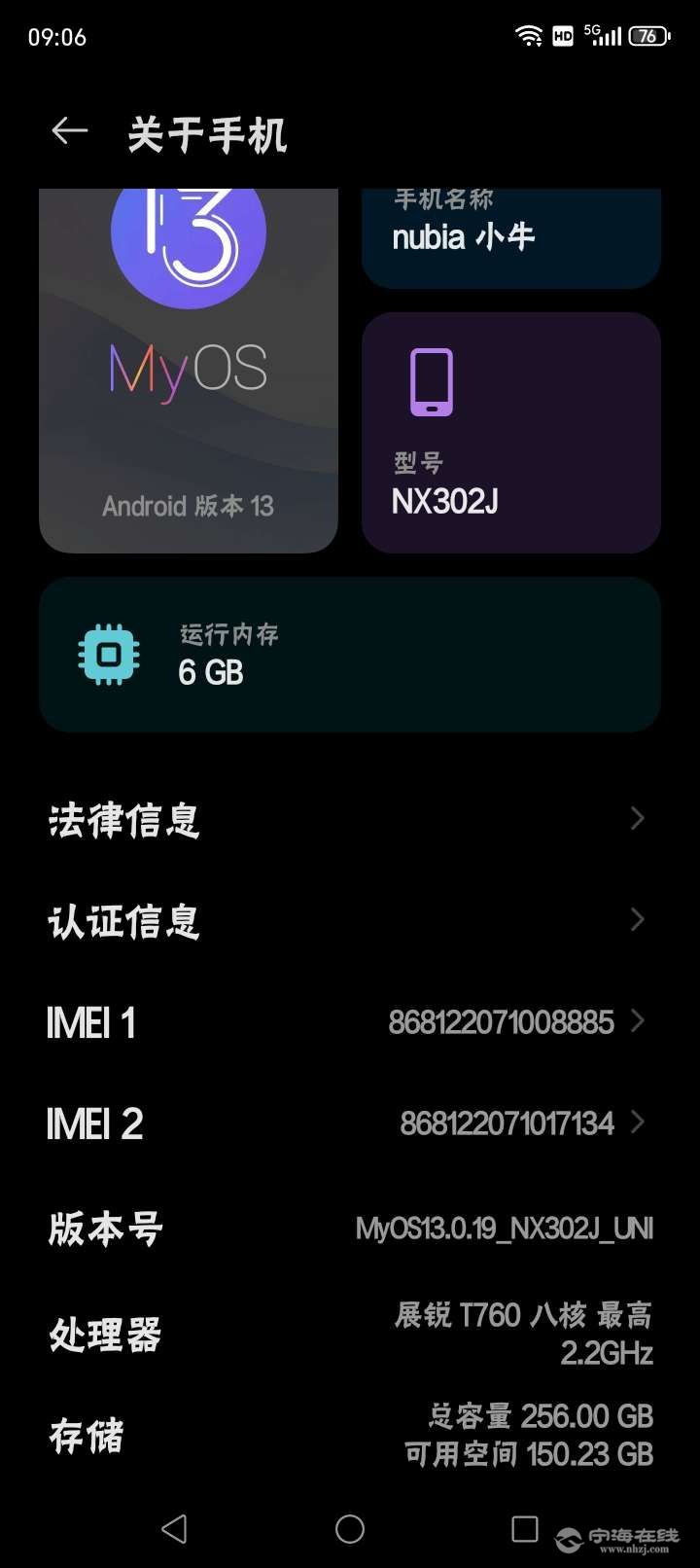
Task: Open 法律信息 row
Action: pyautogui.click(x=349, y=819)
